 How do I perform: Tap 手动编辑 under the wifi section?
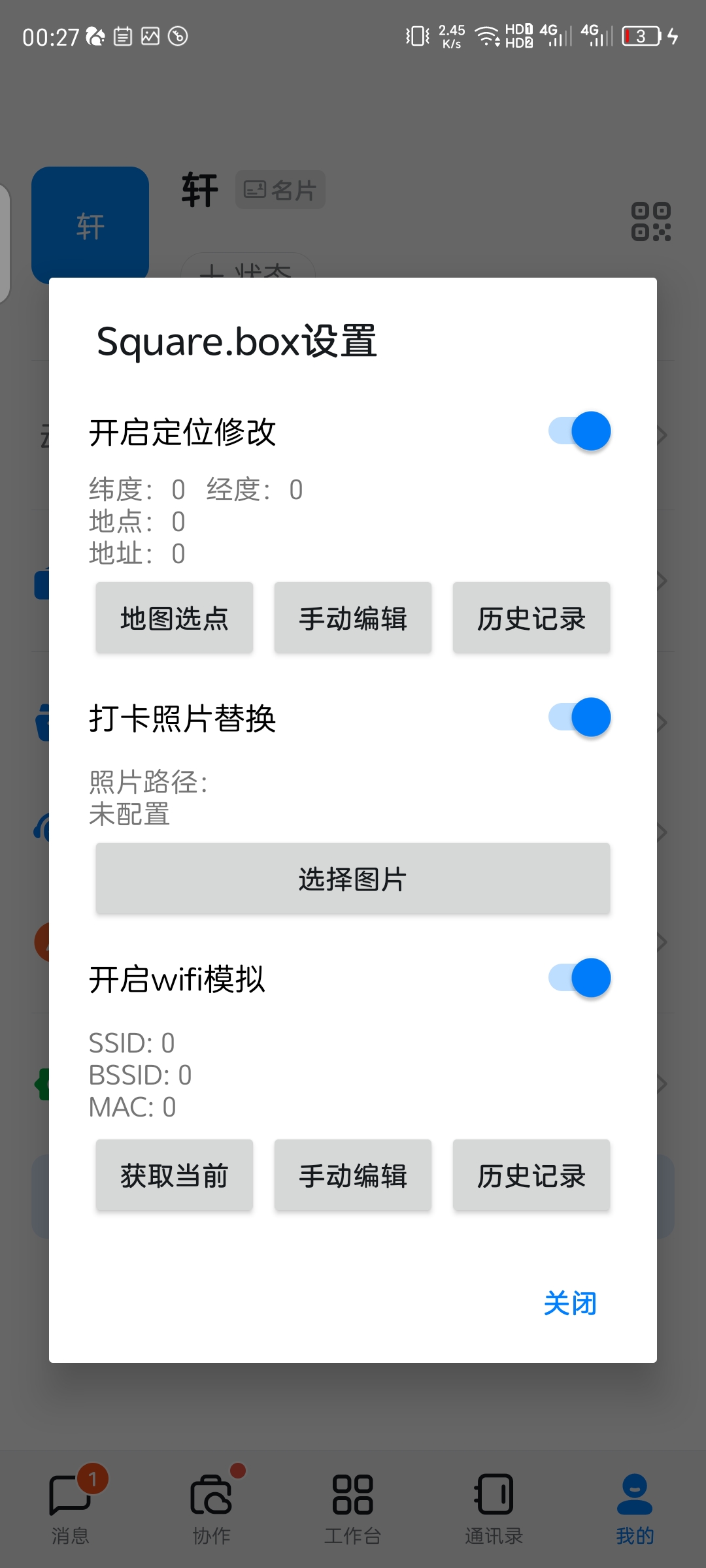[x=353, y=1175]
